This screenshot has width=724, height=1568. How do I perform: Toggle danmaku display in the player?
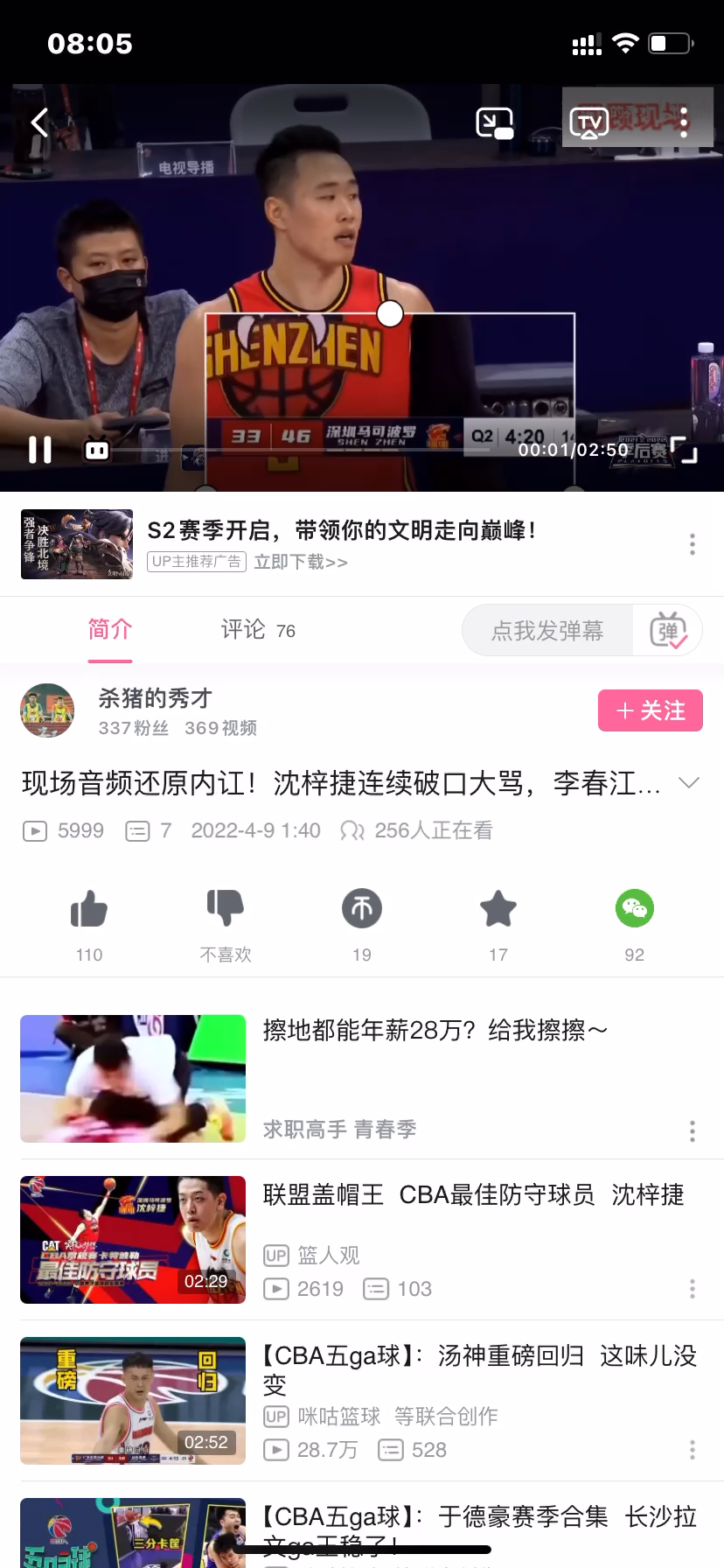(97, 450)
